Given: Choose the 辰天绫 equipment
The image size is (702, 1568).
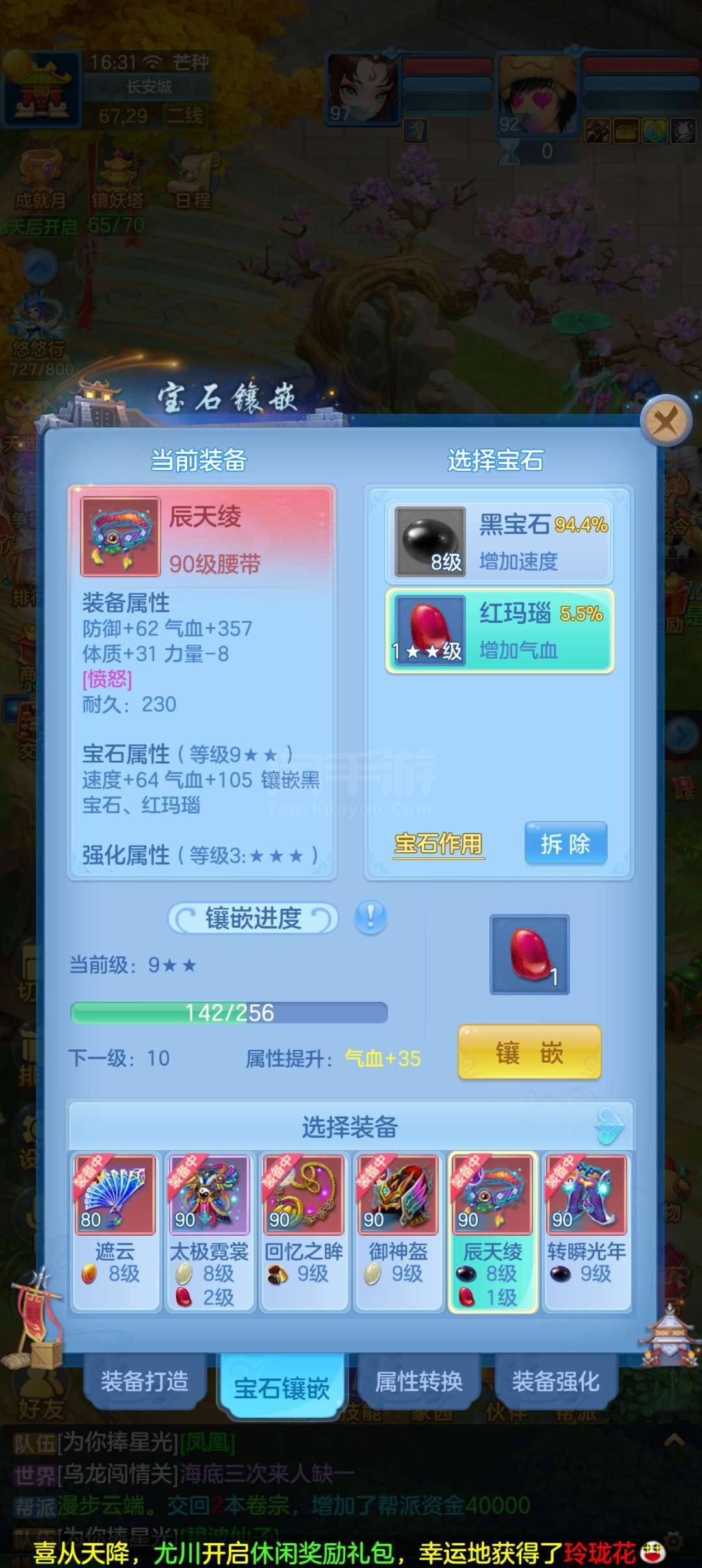Looking at the screenshot, I should point(492,1231).
